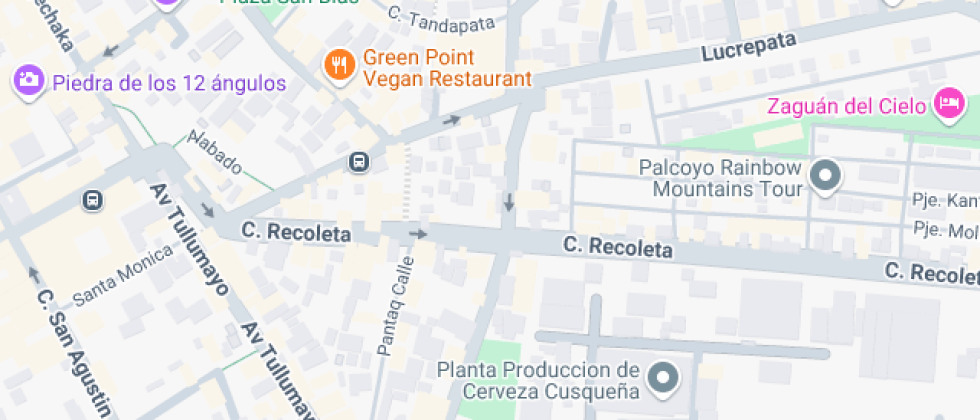The height and width of the screenshot is (420, 980).
Task: Open the bus stop above Santa Monica
Action: pyautogui.click(x=92, y=201)
